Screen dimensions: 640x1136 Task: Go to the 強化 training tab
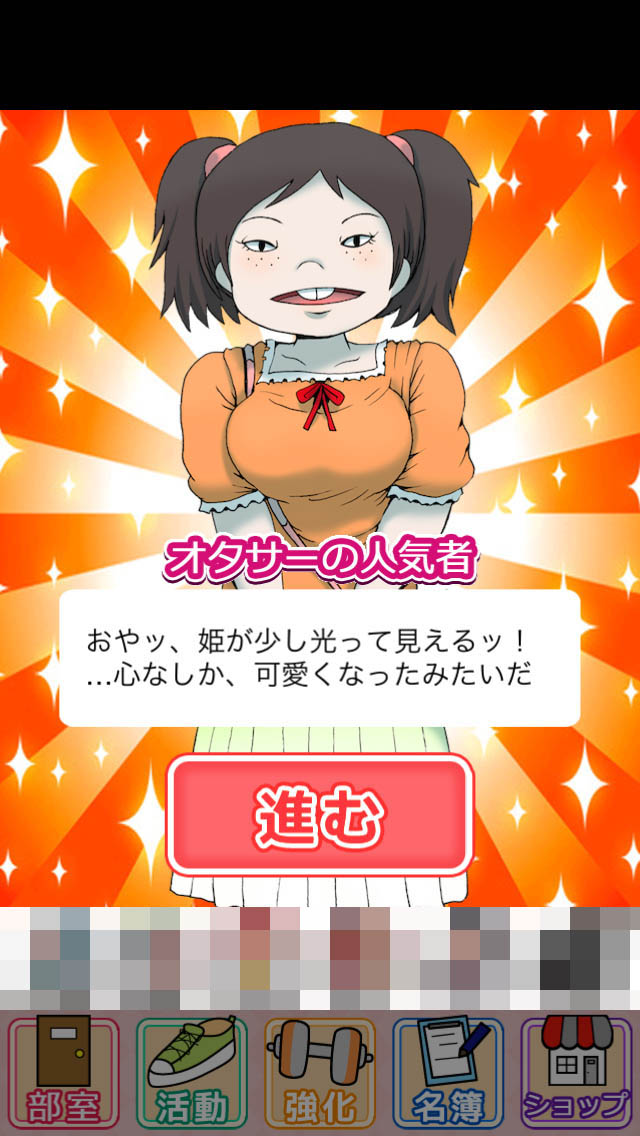pyautogui.click(x=320, y=1072)
